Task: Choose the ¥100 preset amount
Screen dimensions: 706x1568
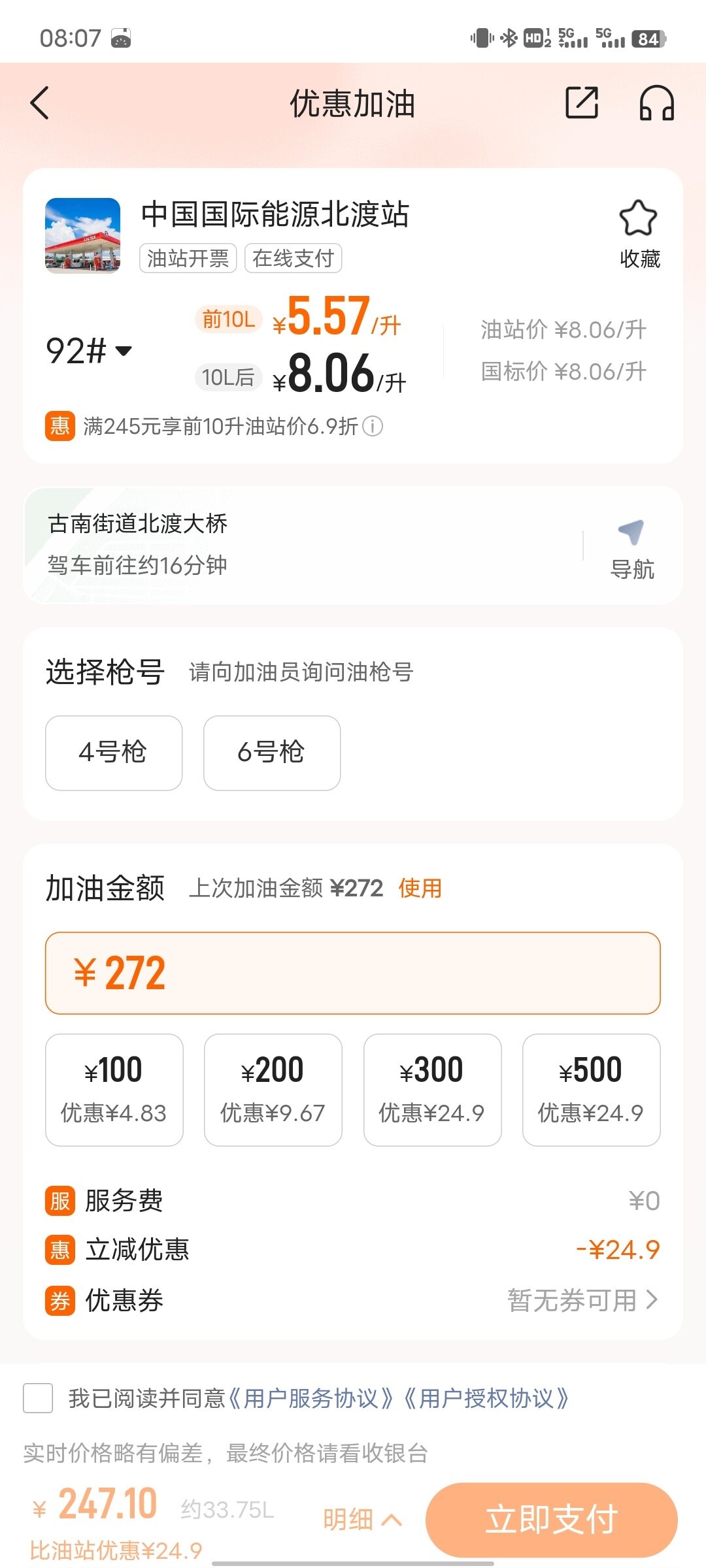Action: [x=114, y=1089]
